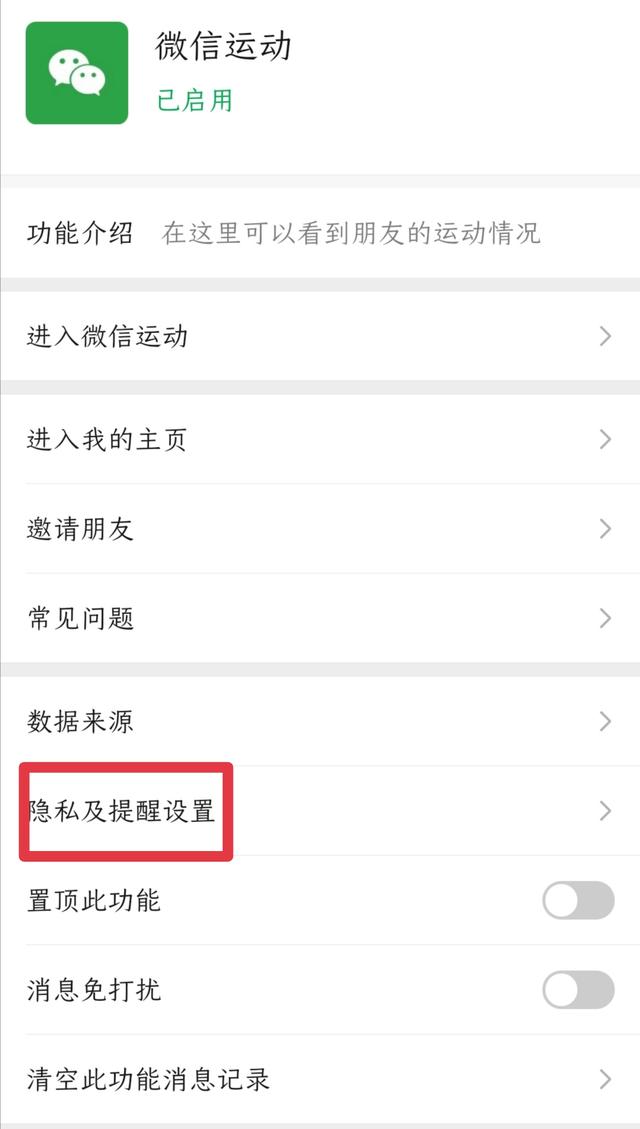Open 常见问题 help page
The width and height of the screenshot is (640, 1129).
pyautogui.click(x=320, y=619)
